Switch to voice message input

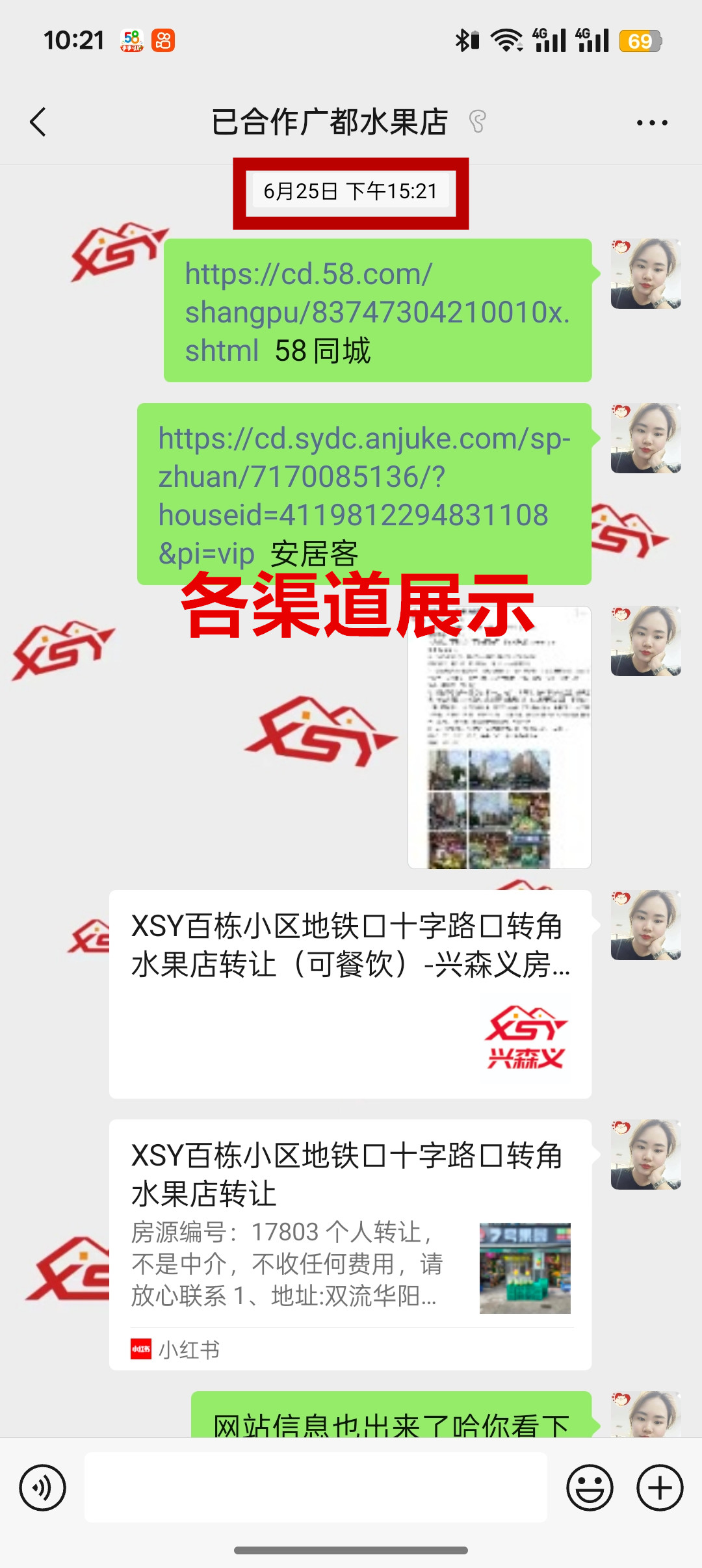pyautogui.click(x=43, y=1487)
